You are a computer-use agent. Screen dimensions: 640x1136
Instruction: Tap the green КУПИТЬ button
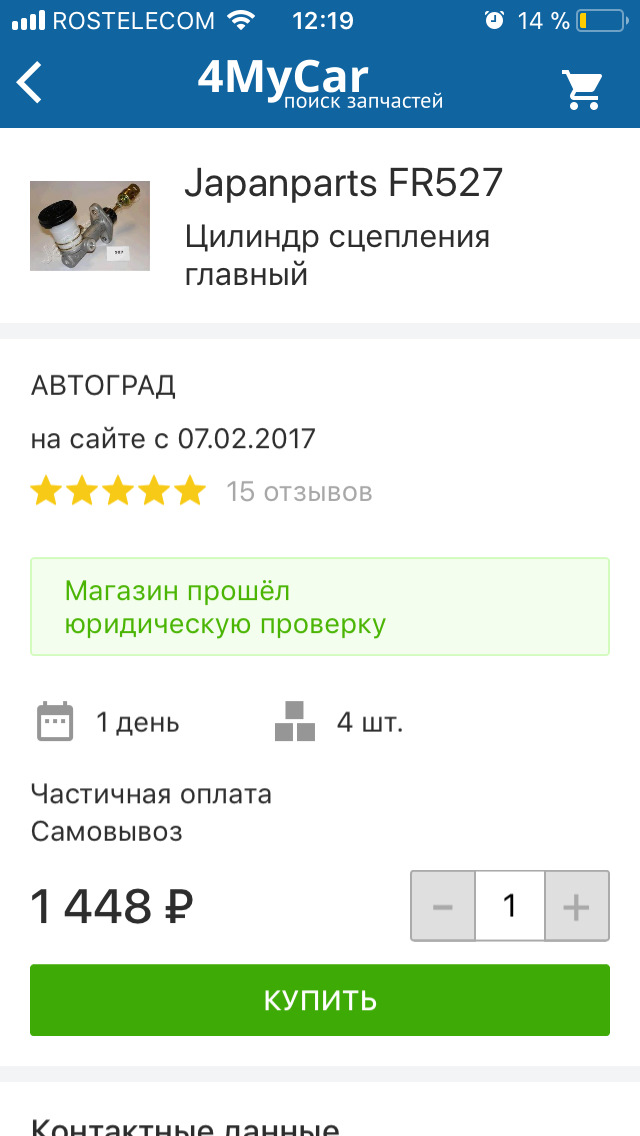[320, 999]
